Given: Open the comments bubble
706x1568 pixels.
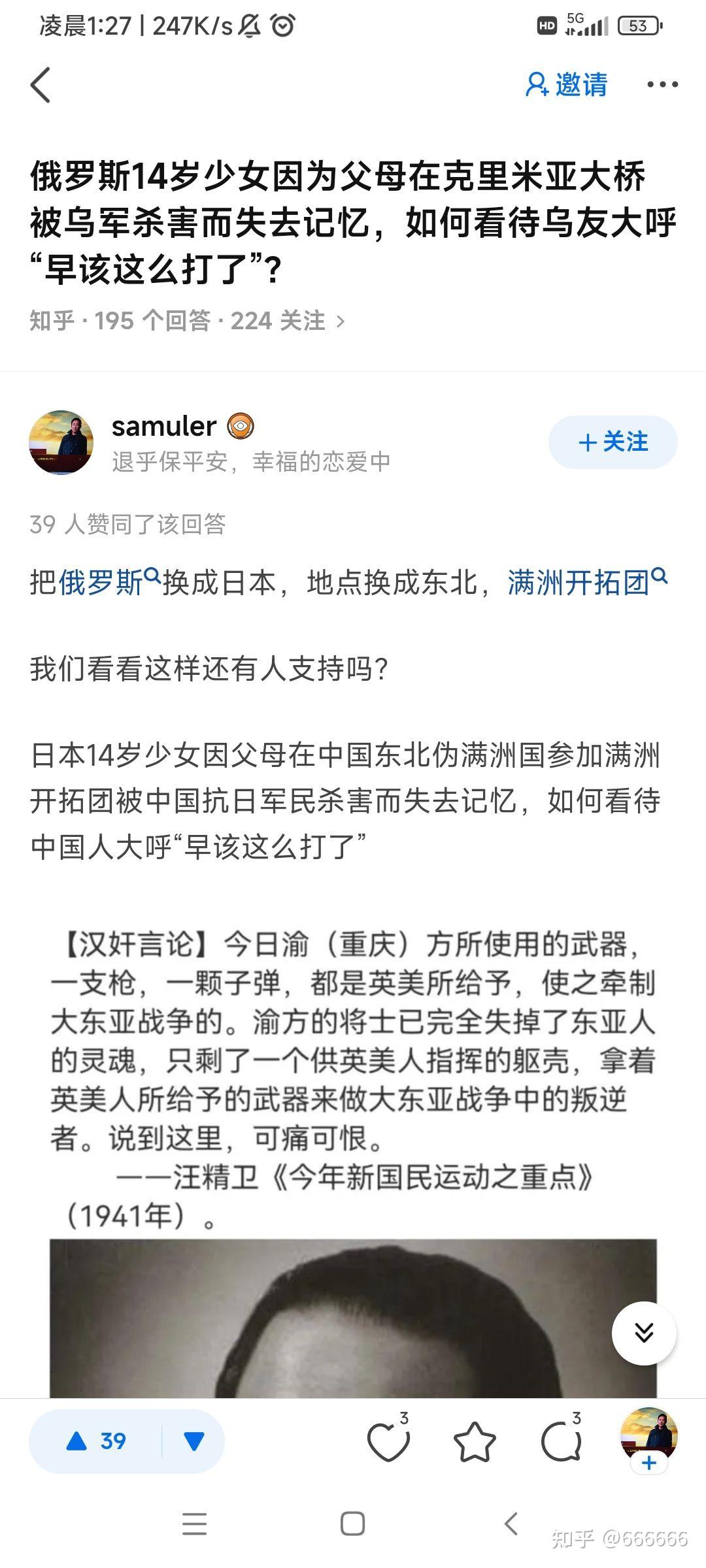Looking at the screenshot, I should pos(562,1441).
